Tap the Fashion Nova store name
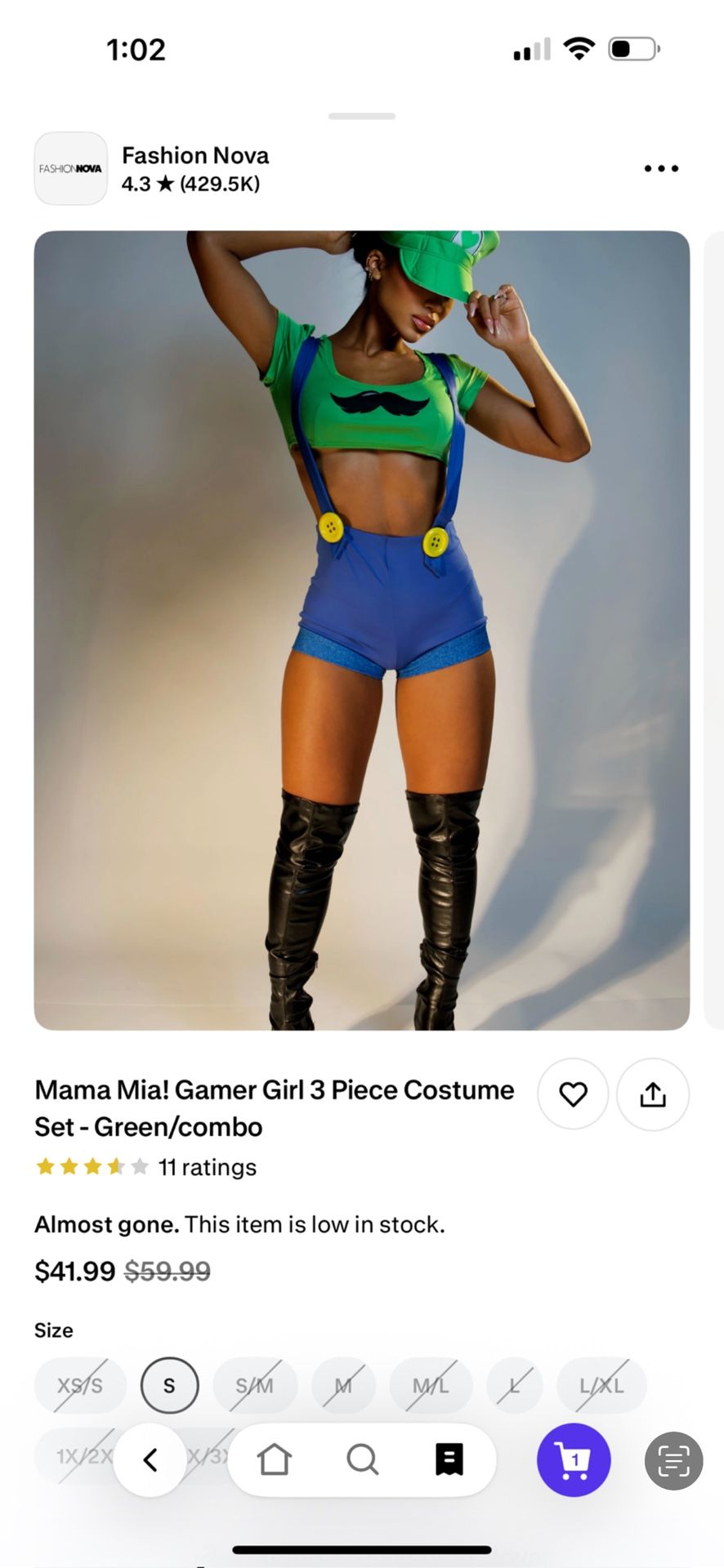The height and width of the screenshot is (1568, 724). point(194,155)
